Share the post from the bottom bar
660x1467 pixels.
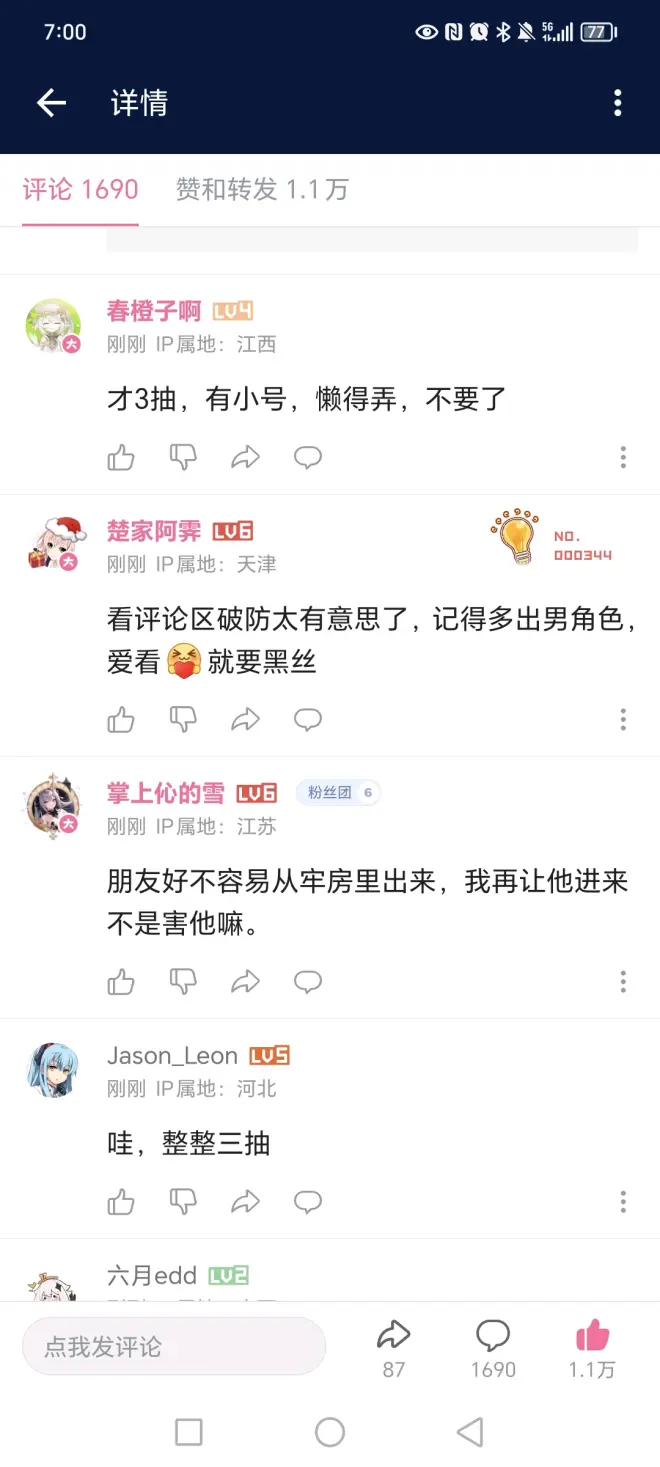click(x=394, y=1345)
